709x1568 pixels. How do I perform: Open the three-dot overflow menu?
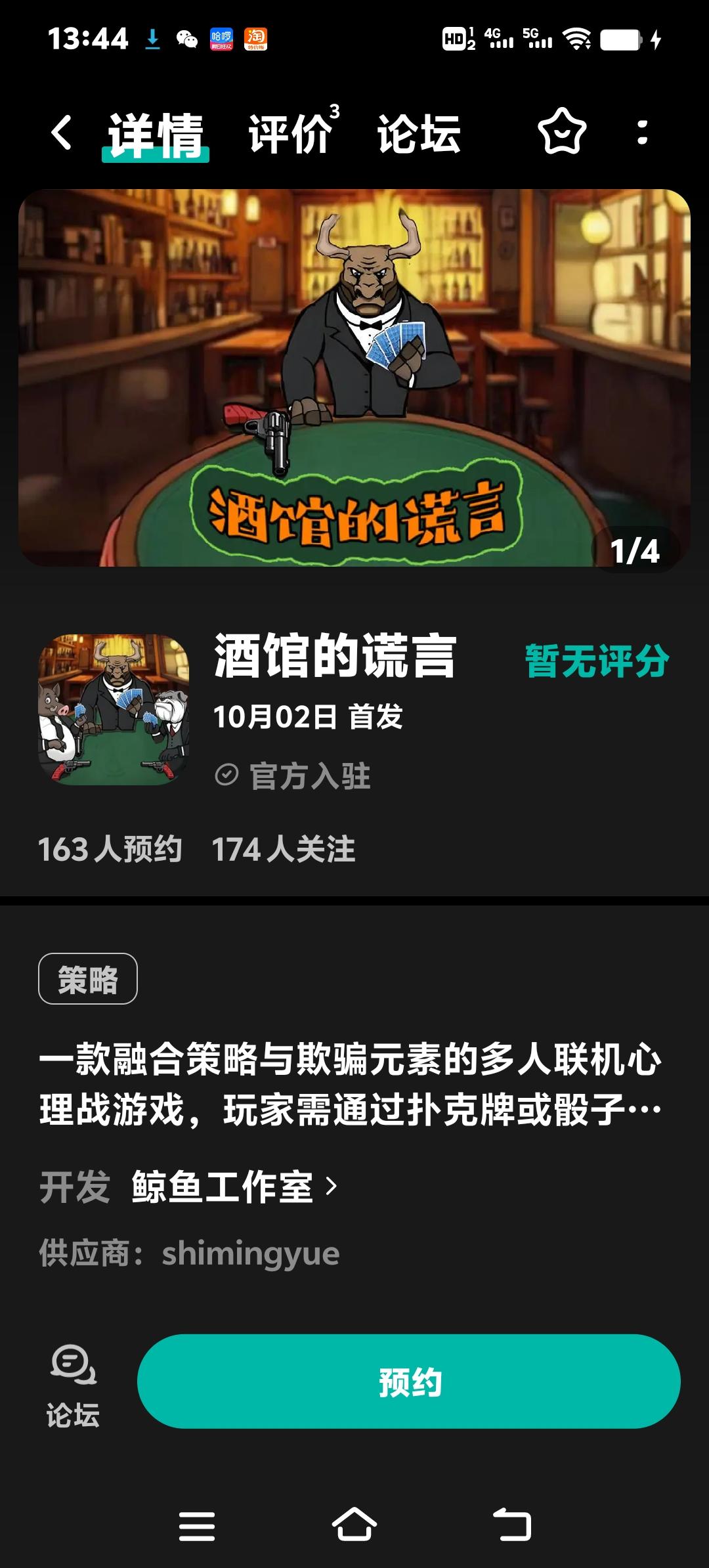click(x=641, y=133)
